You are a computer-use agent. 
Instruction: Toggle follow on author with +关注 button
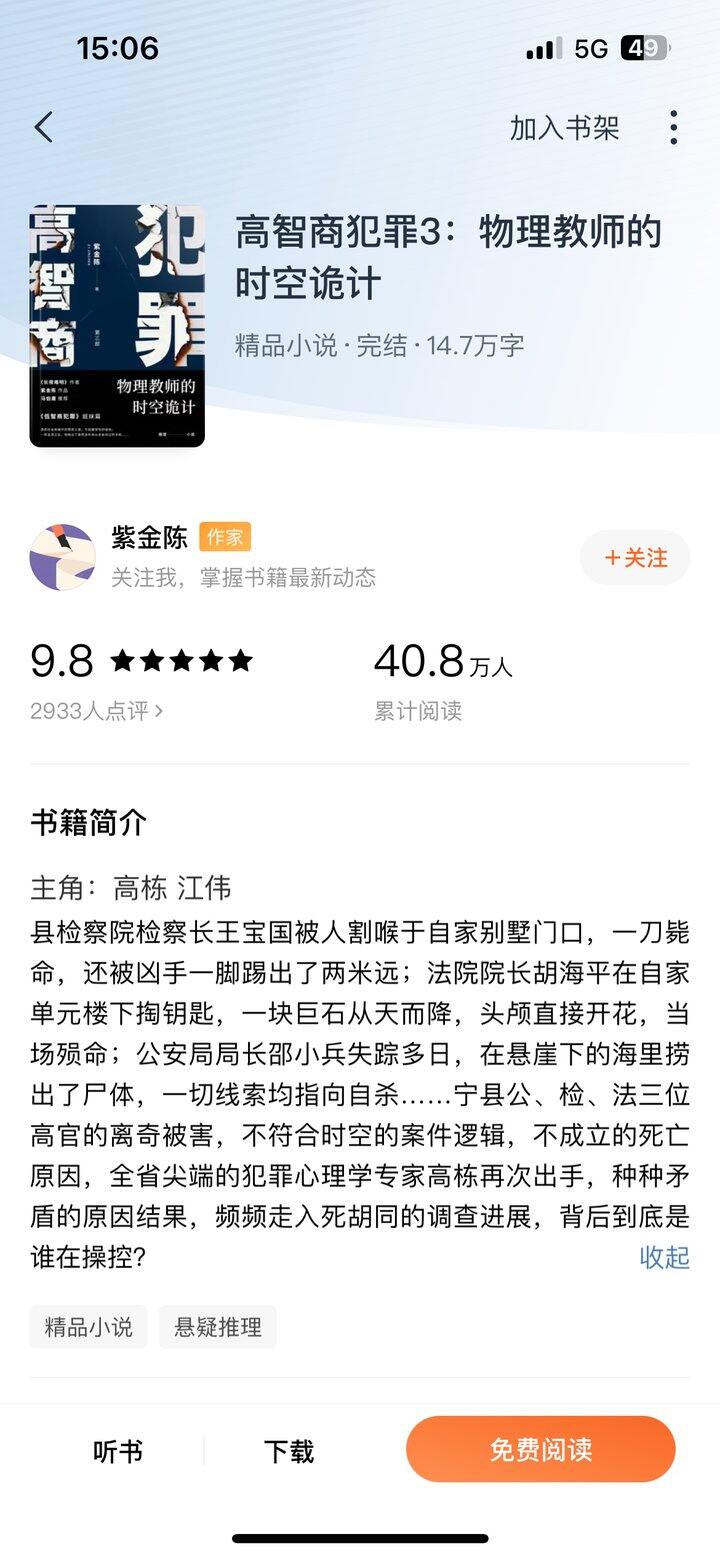click(x=634, y=557)
